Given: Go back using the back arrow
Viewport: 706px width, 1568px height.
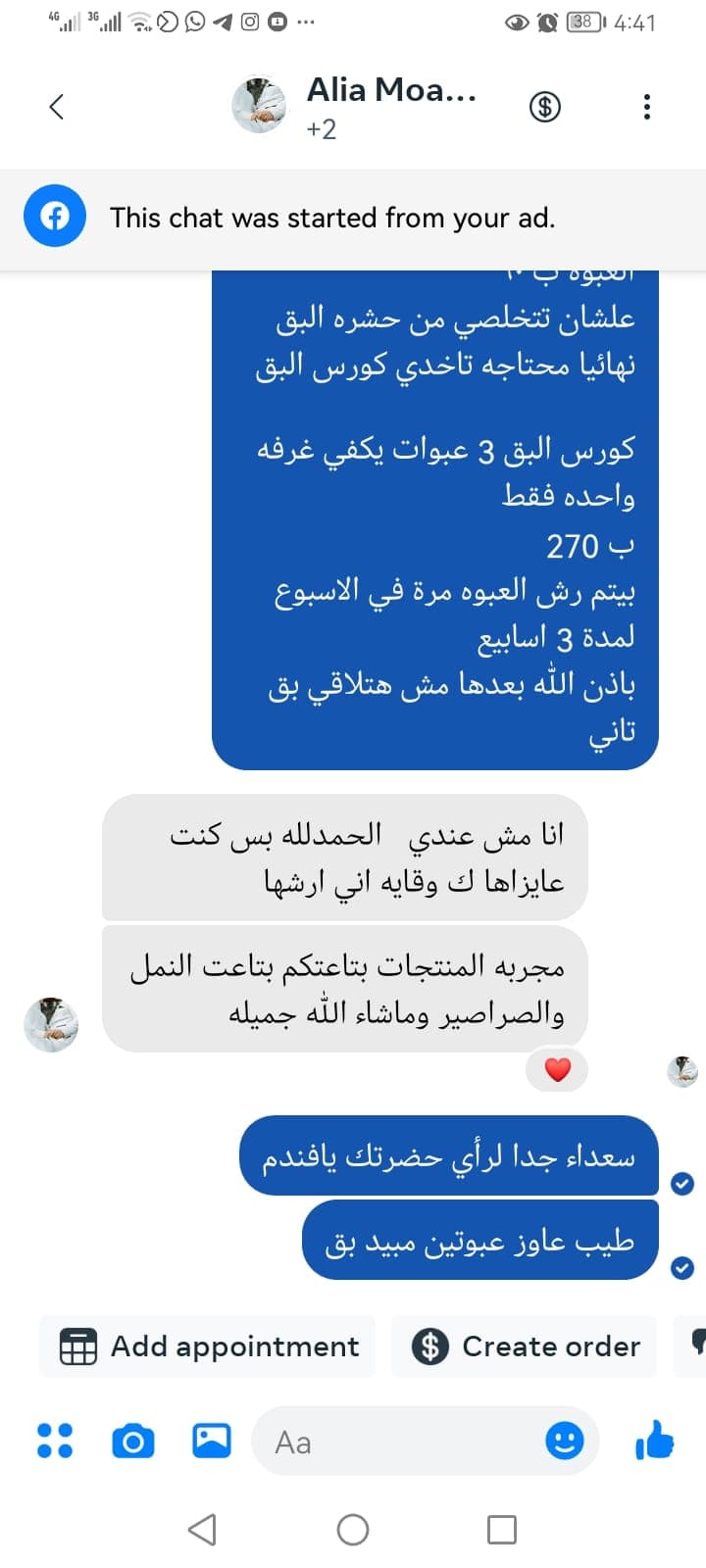Looking at the screenshot, I should tap(56, 106).
